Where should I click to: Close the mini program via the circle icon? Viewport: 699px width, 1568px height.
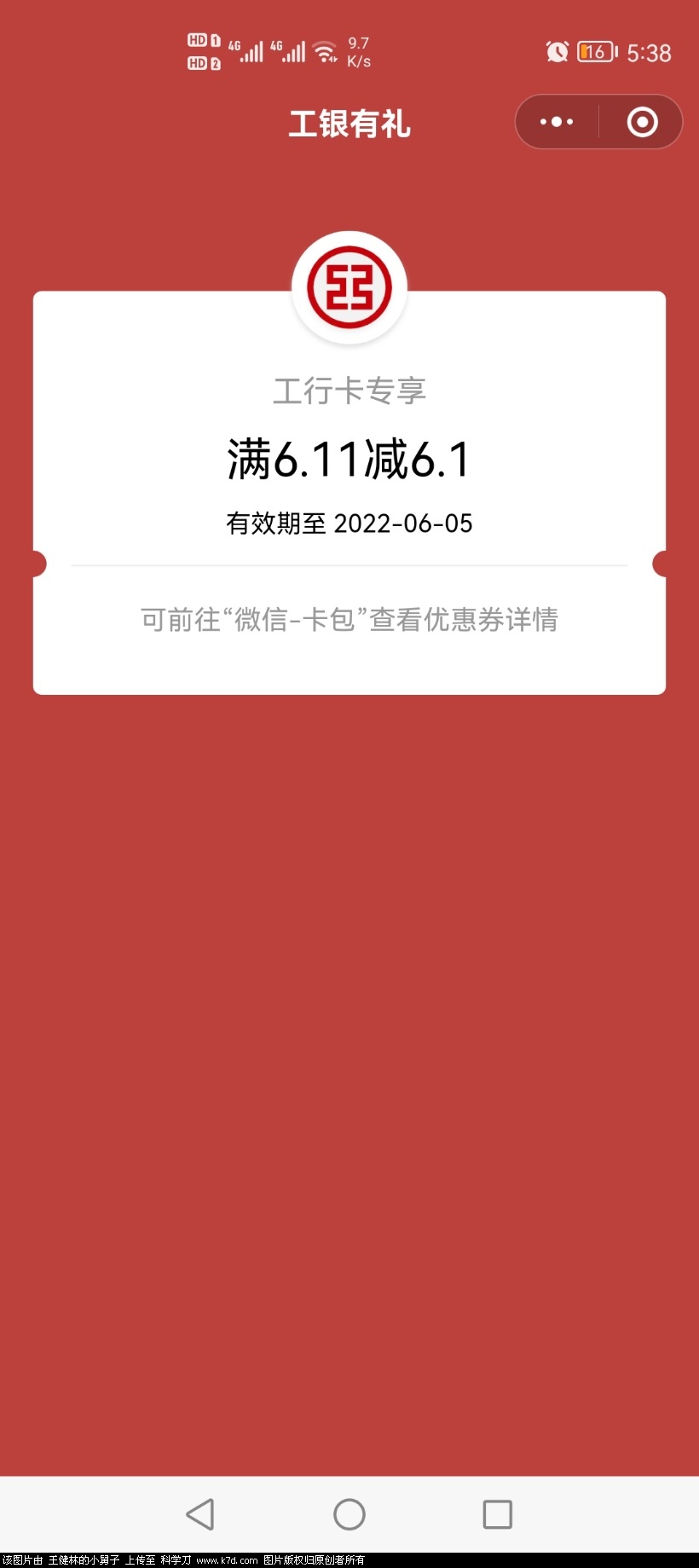642,122
